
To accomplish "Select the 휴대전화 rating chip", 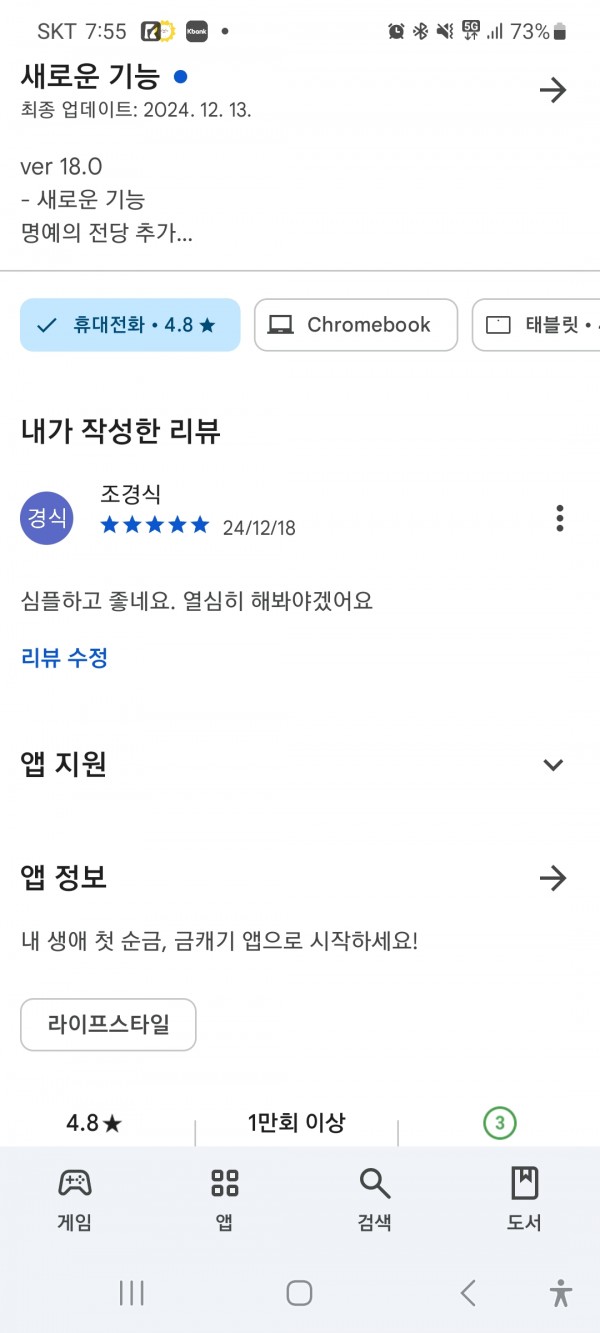I will point(130,325).
